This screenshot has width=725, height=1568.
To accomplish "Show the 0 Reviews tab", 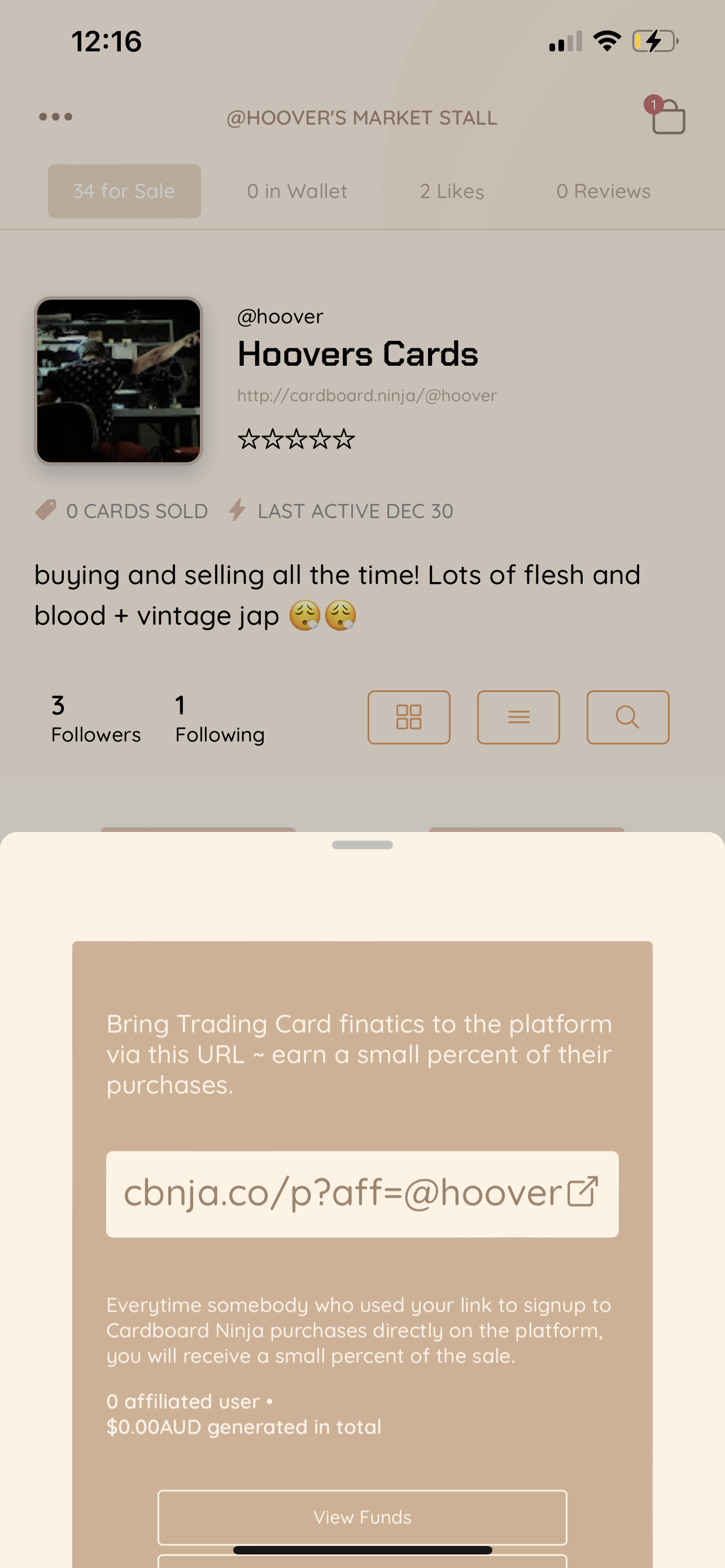I will pyautogui.click(x=603, y=191).
